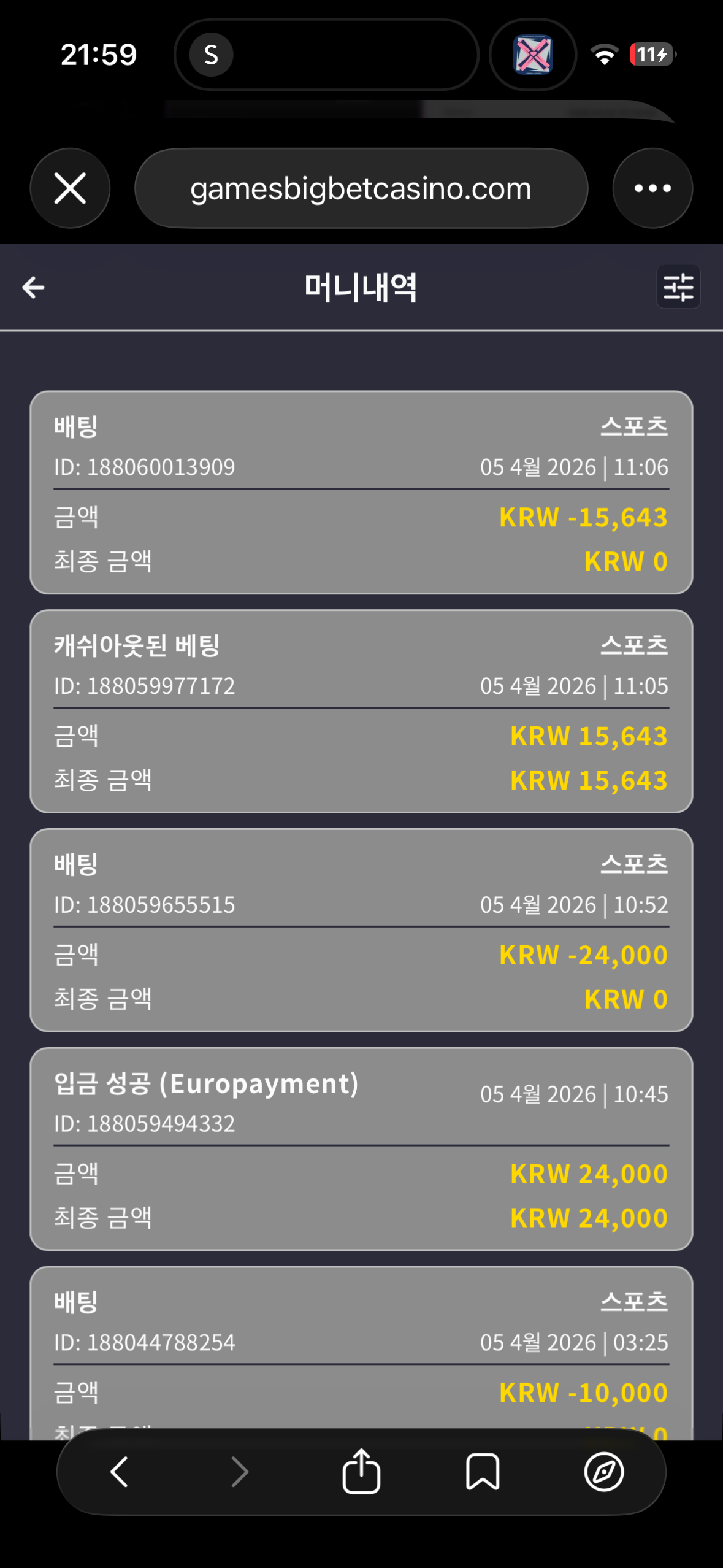Tap the gamesbigbetcasino.com address bar

(x=361, y=188)
